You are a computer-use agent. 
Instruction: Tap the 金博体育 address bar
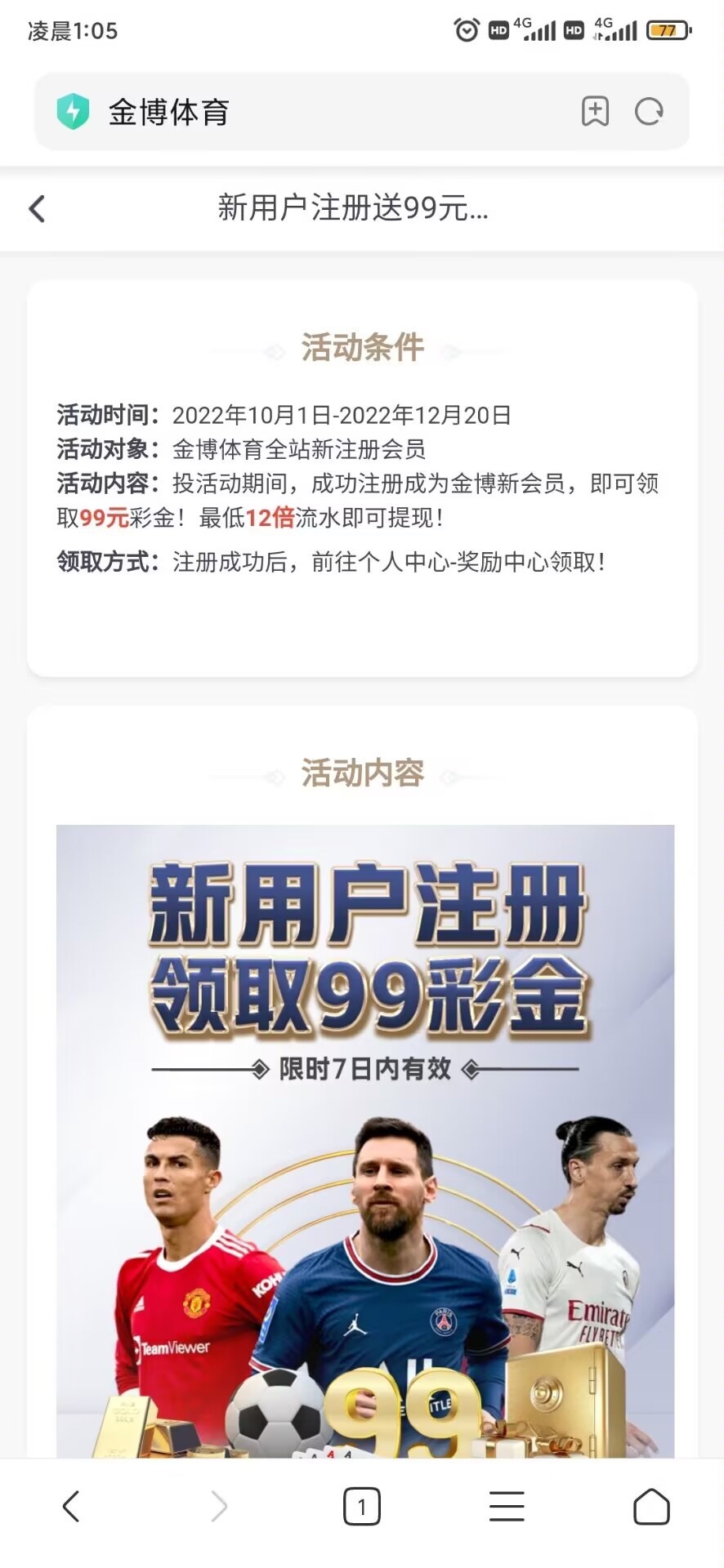[x=327, y=112]
